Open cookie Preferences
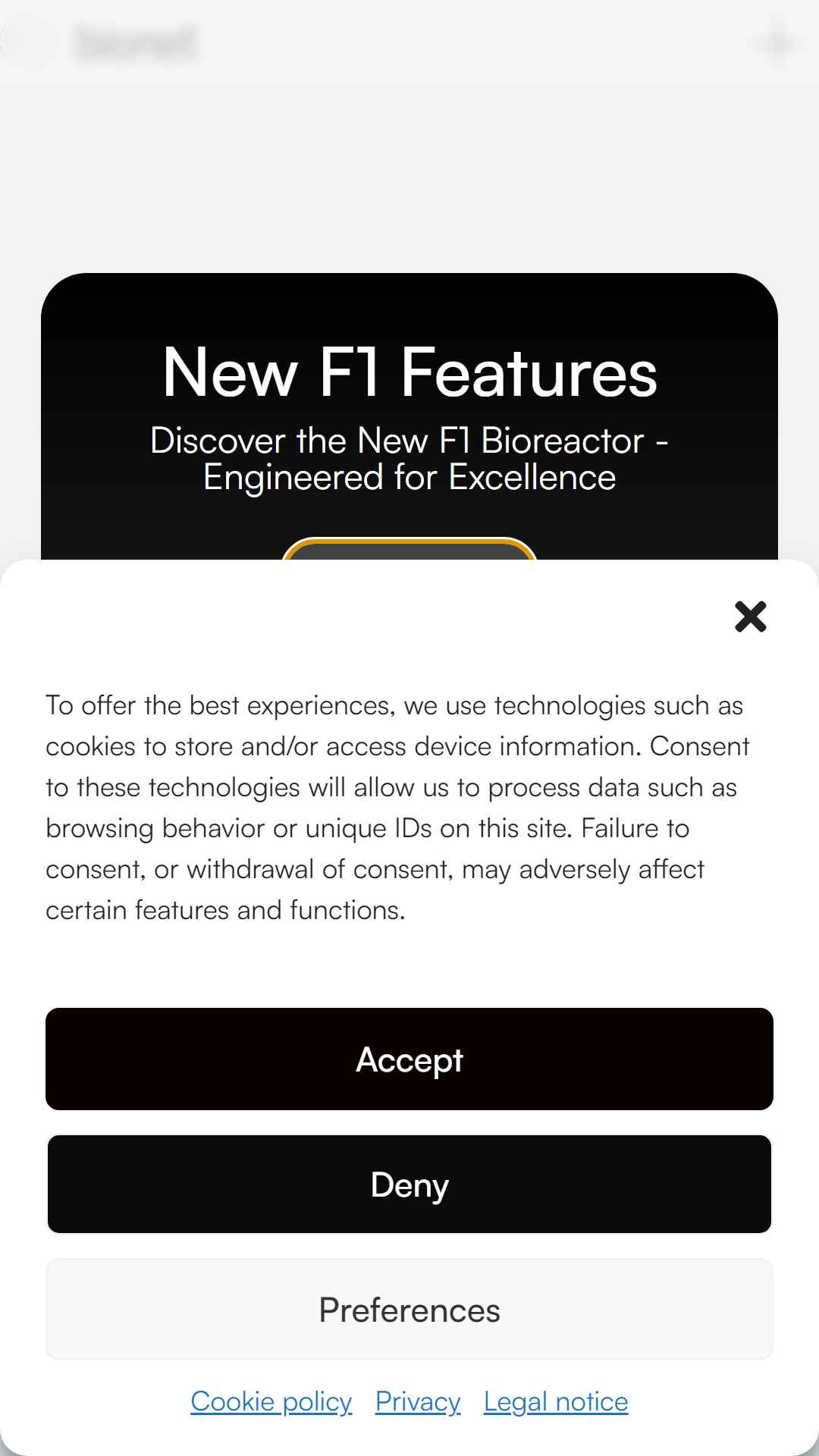The height and width of the screenshot is (1456, 819). coord(409,1310)
